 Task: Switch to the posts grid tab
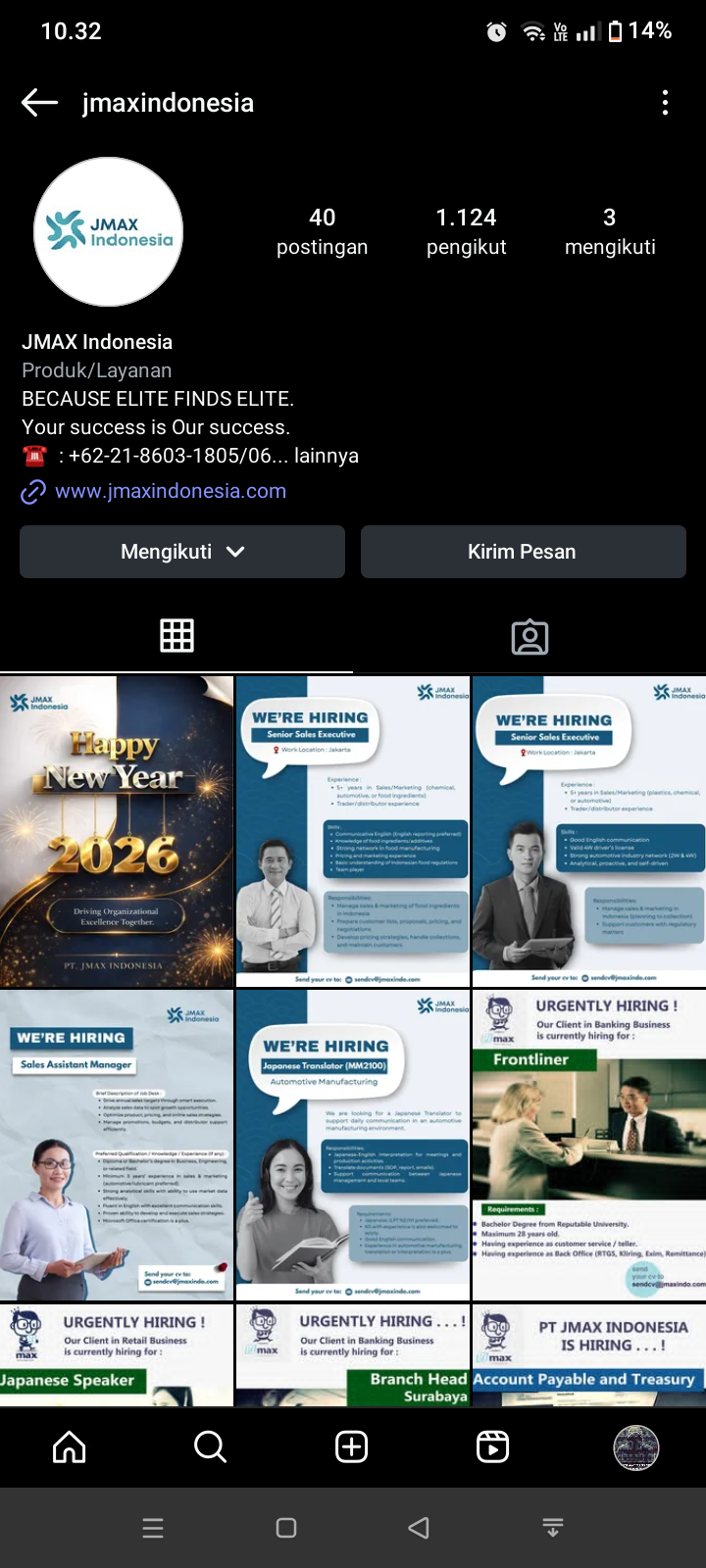pyautogui.click(x=176, y=636)
